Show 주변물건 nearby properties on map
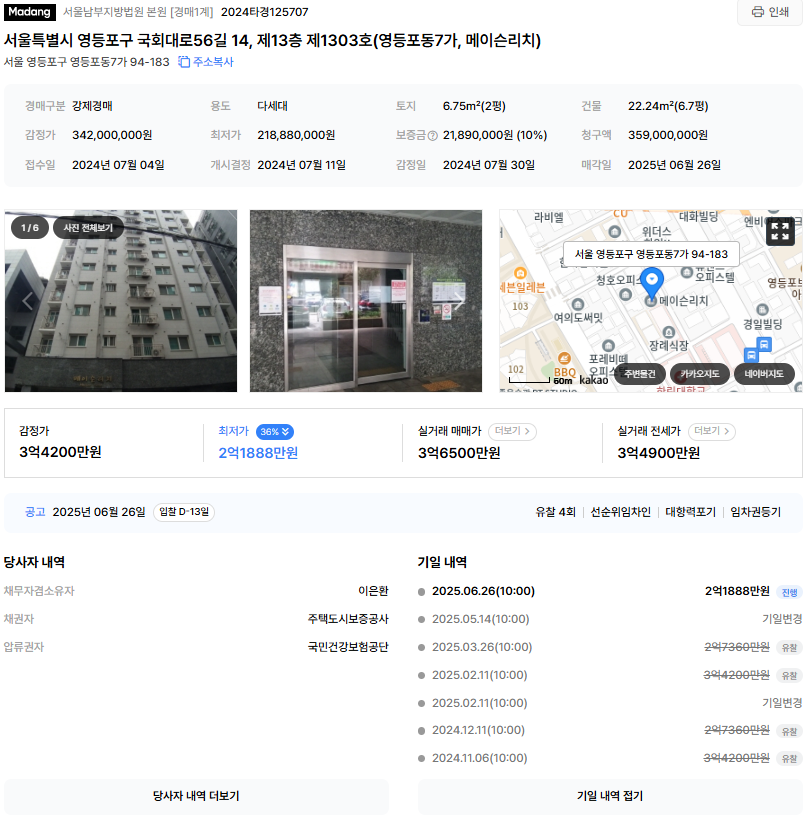 click(x=639, y=374)
